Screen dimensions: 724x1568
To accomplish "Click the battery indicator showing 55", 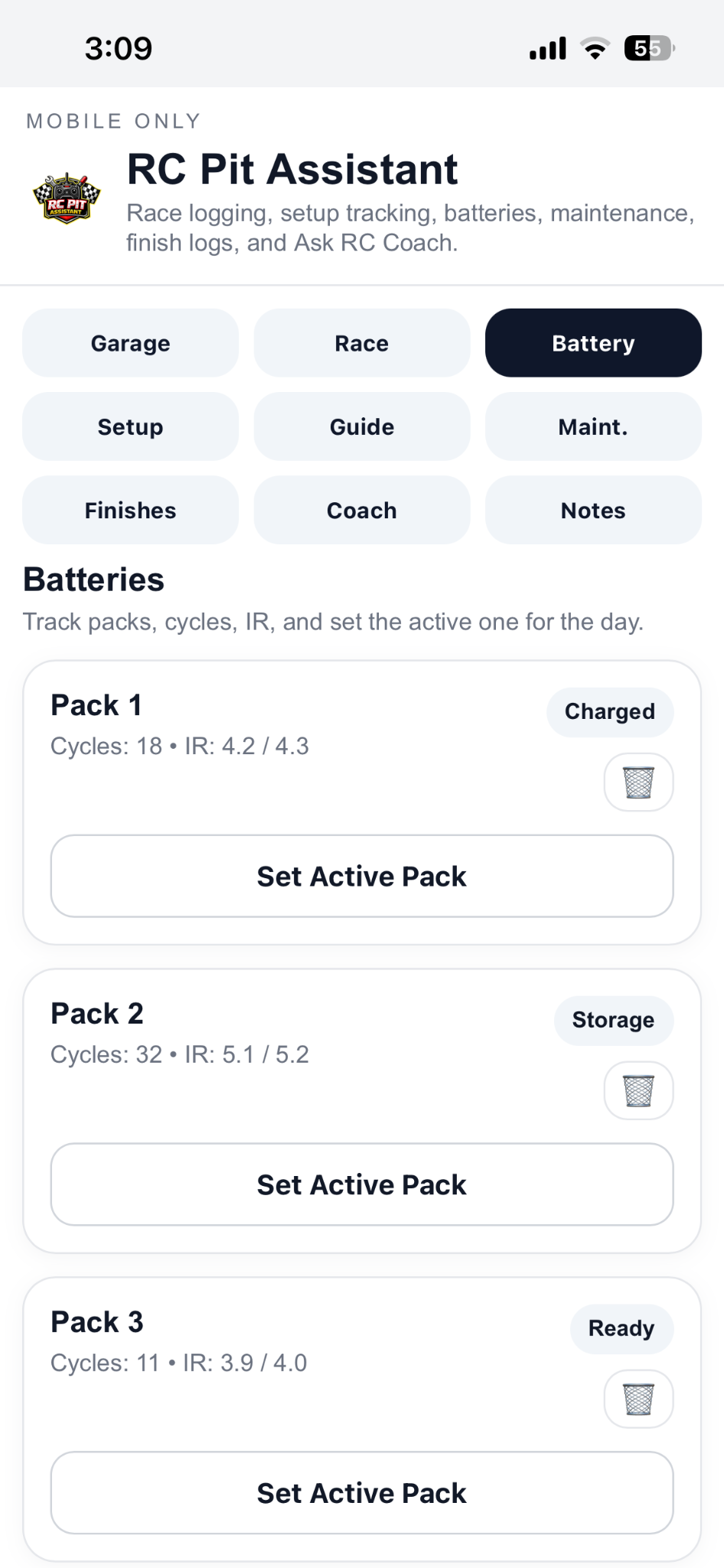I will (x=647, y=47).
